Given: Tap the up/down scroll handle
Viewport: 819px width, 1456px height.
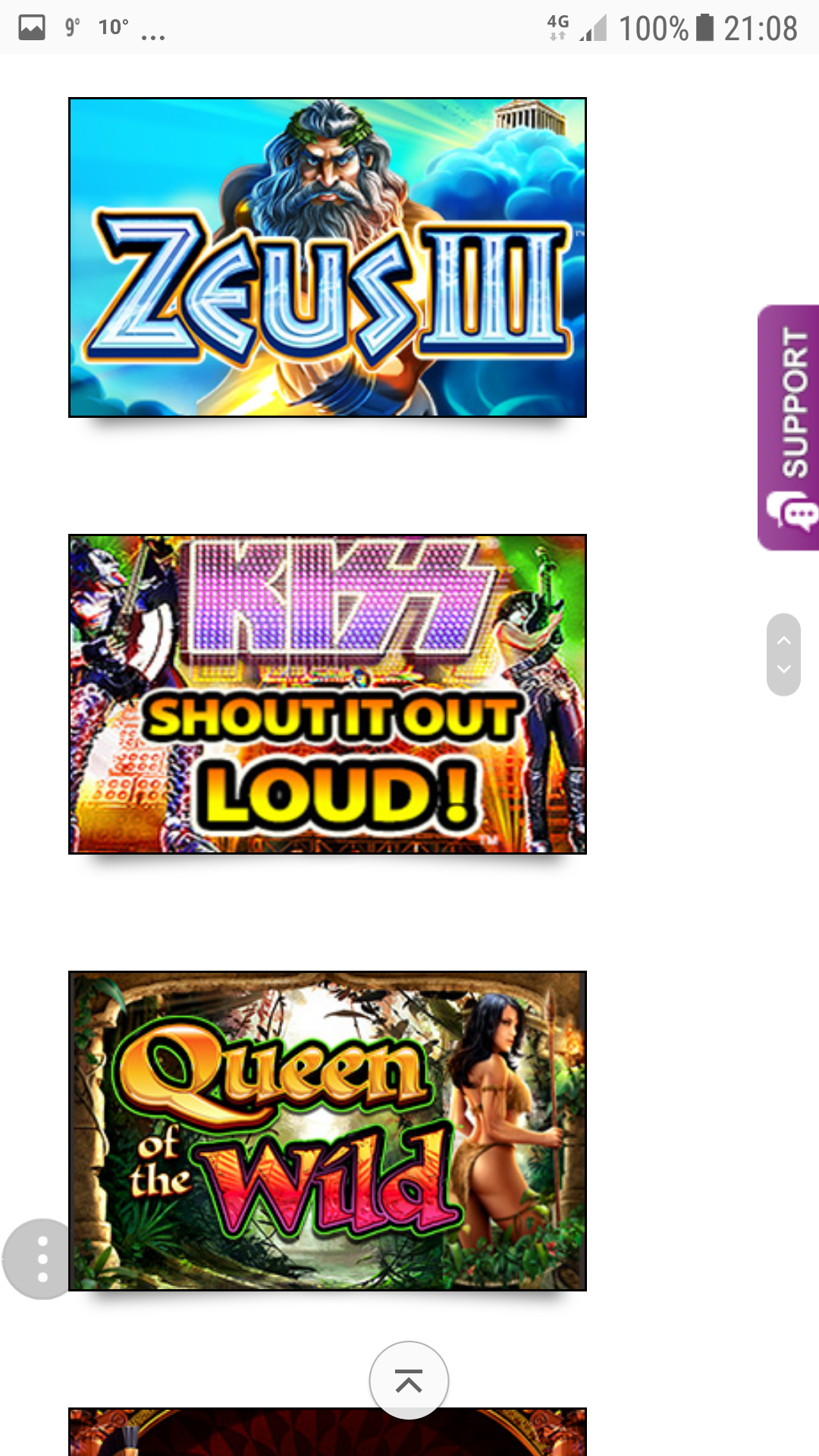Looking at the screenshot, I should 783,654.
